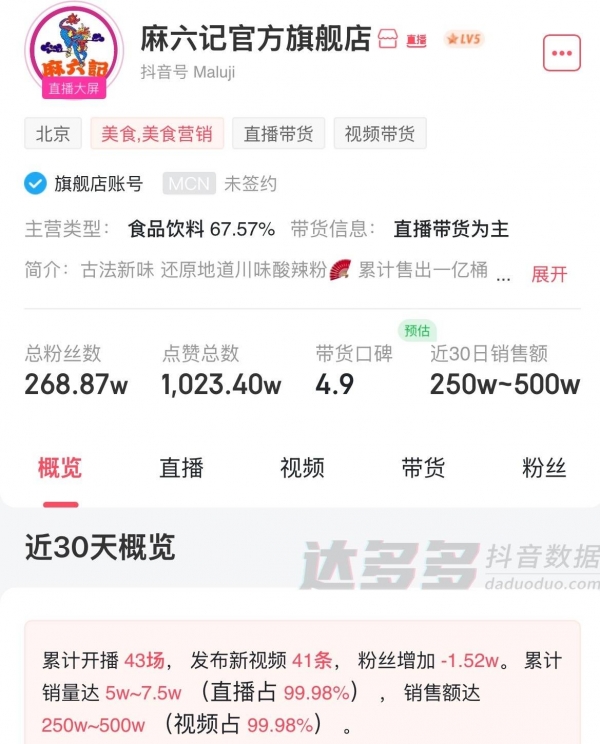Tap the 视频带货 tag chip

(380, 134)
